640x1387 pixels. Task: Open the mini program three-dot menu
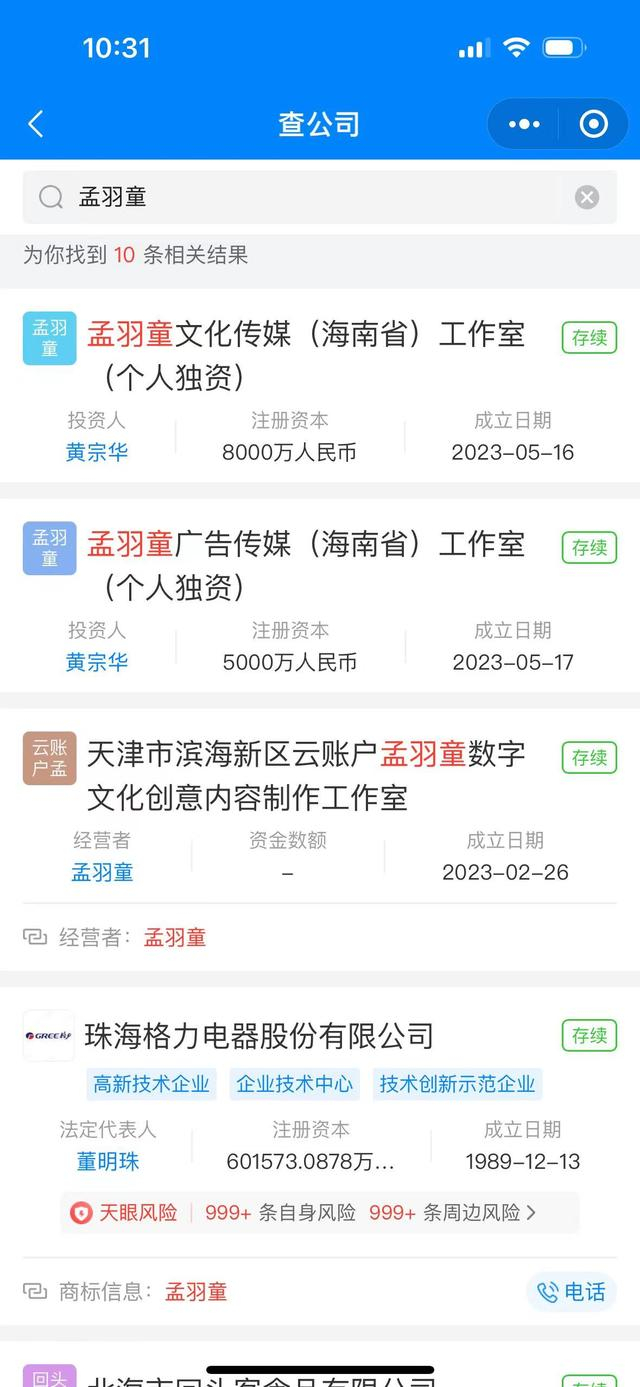point(524,124)
